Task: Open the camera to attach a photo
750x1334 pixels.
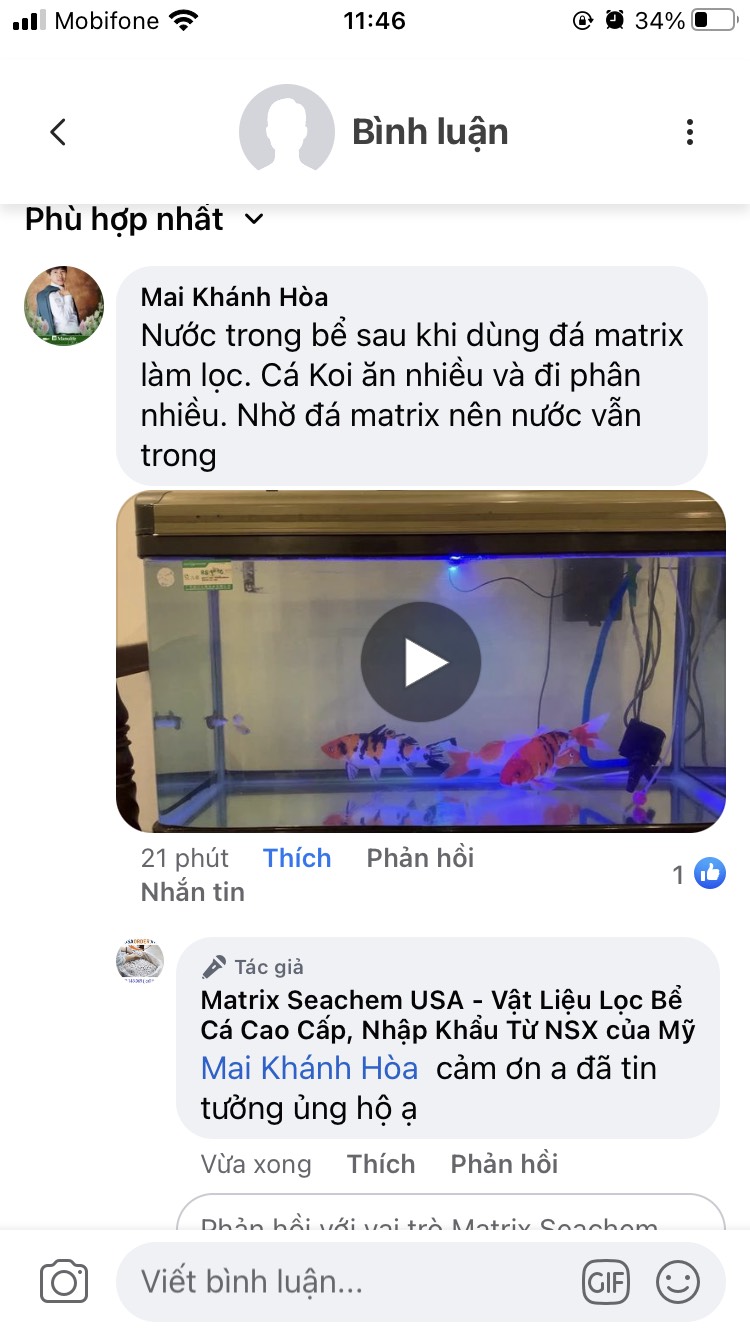Action: 64,1282
